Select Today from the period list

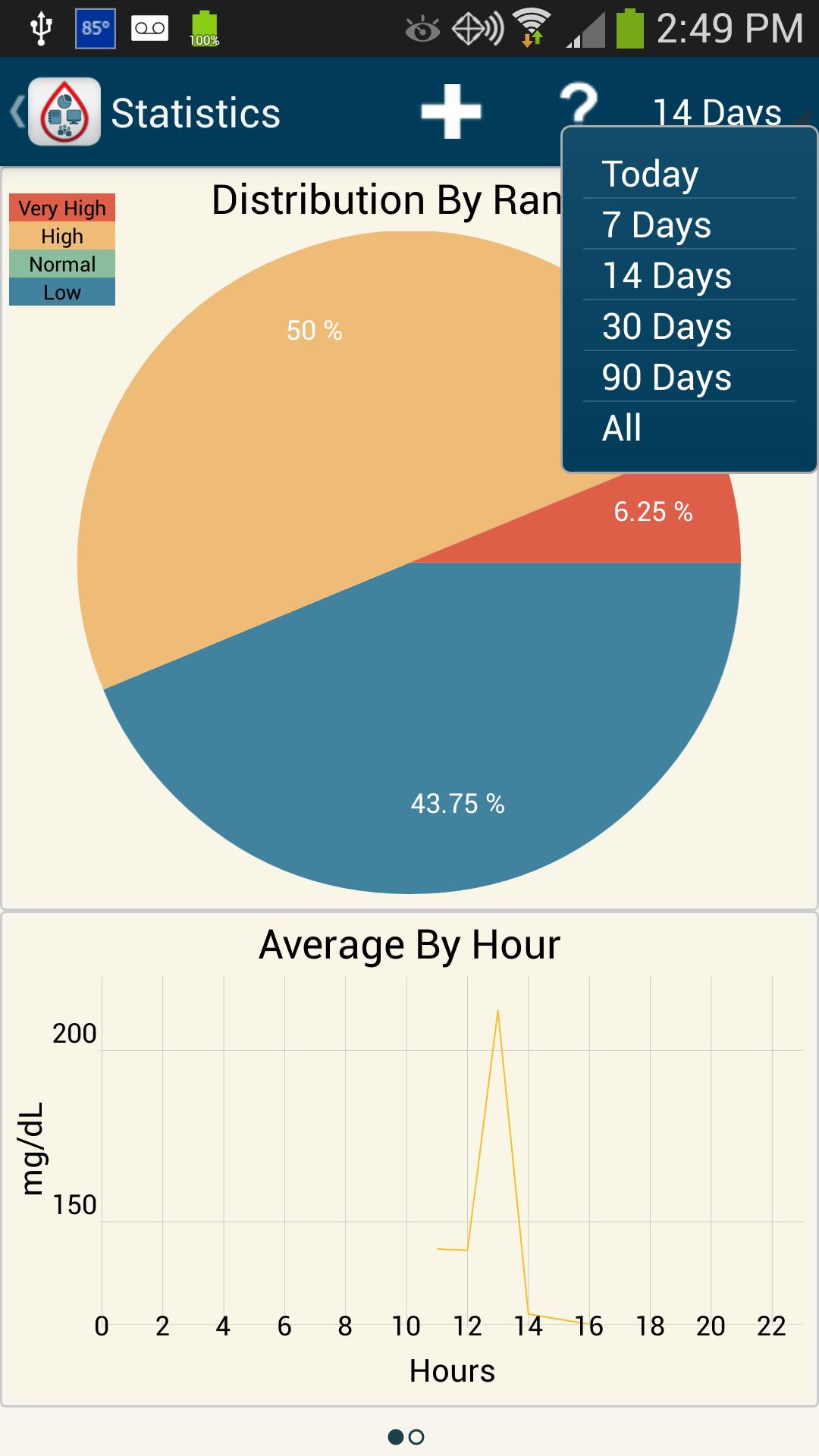689,174
